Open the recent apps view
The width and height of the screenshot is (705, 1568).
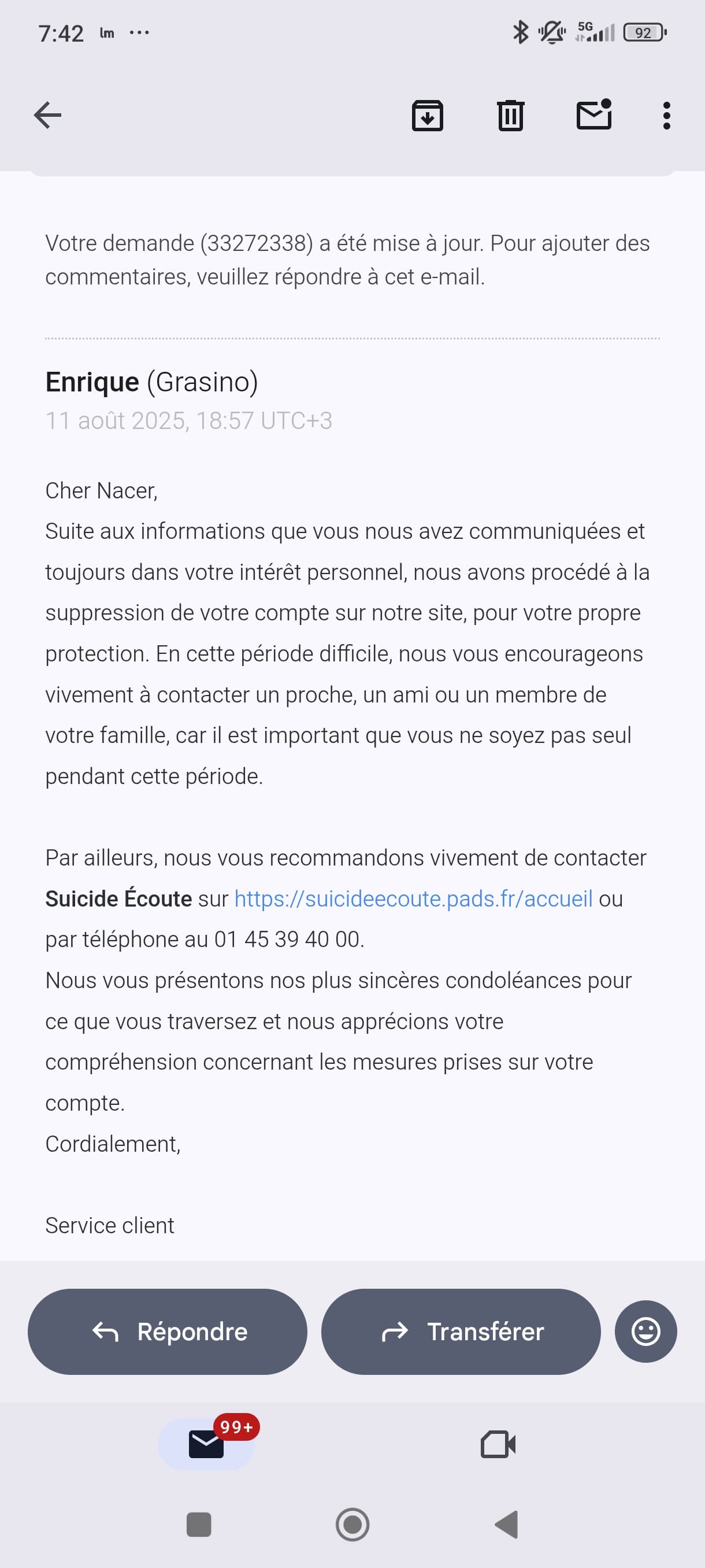coord(199,1524)
